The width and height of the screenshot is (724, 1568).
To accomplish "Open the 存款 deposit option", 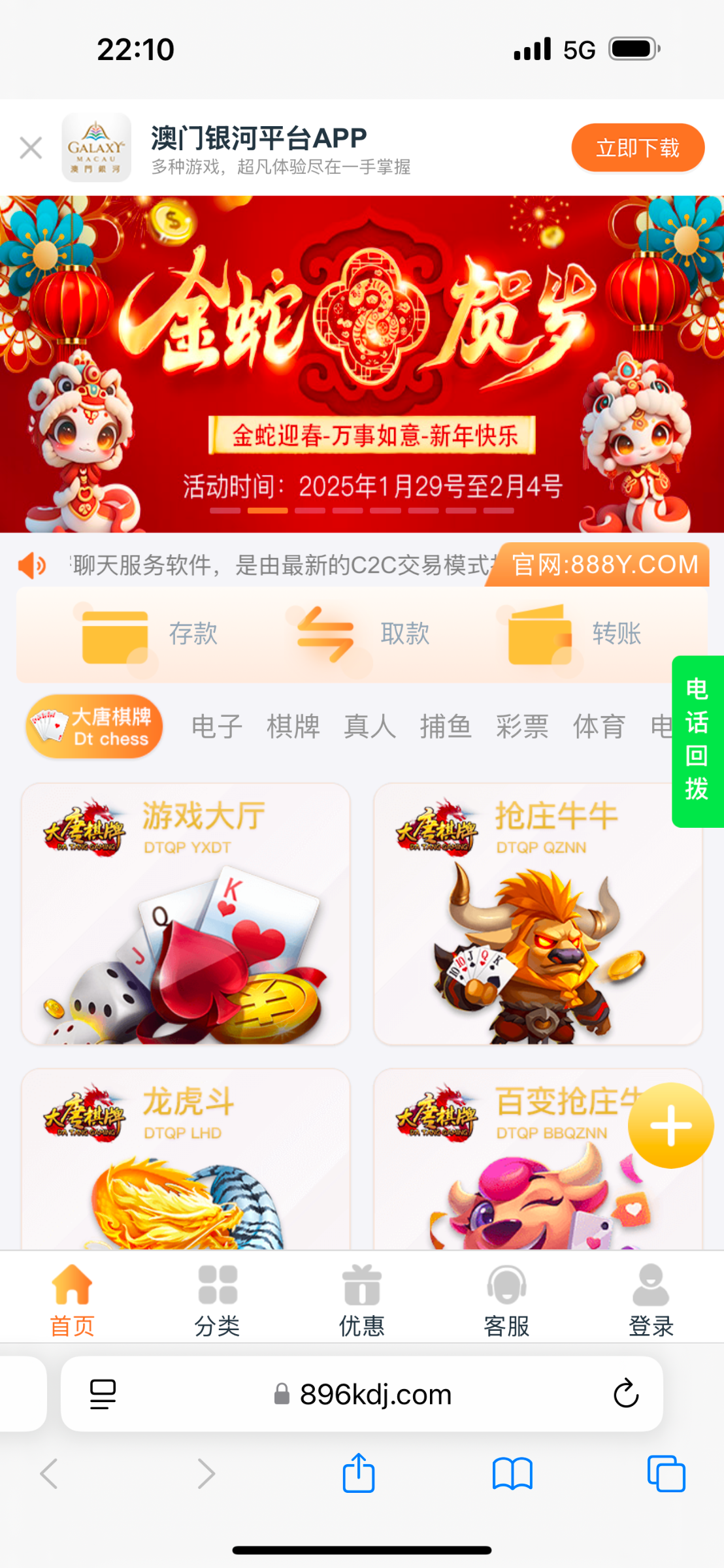I will point(150,634).
